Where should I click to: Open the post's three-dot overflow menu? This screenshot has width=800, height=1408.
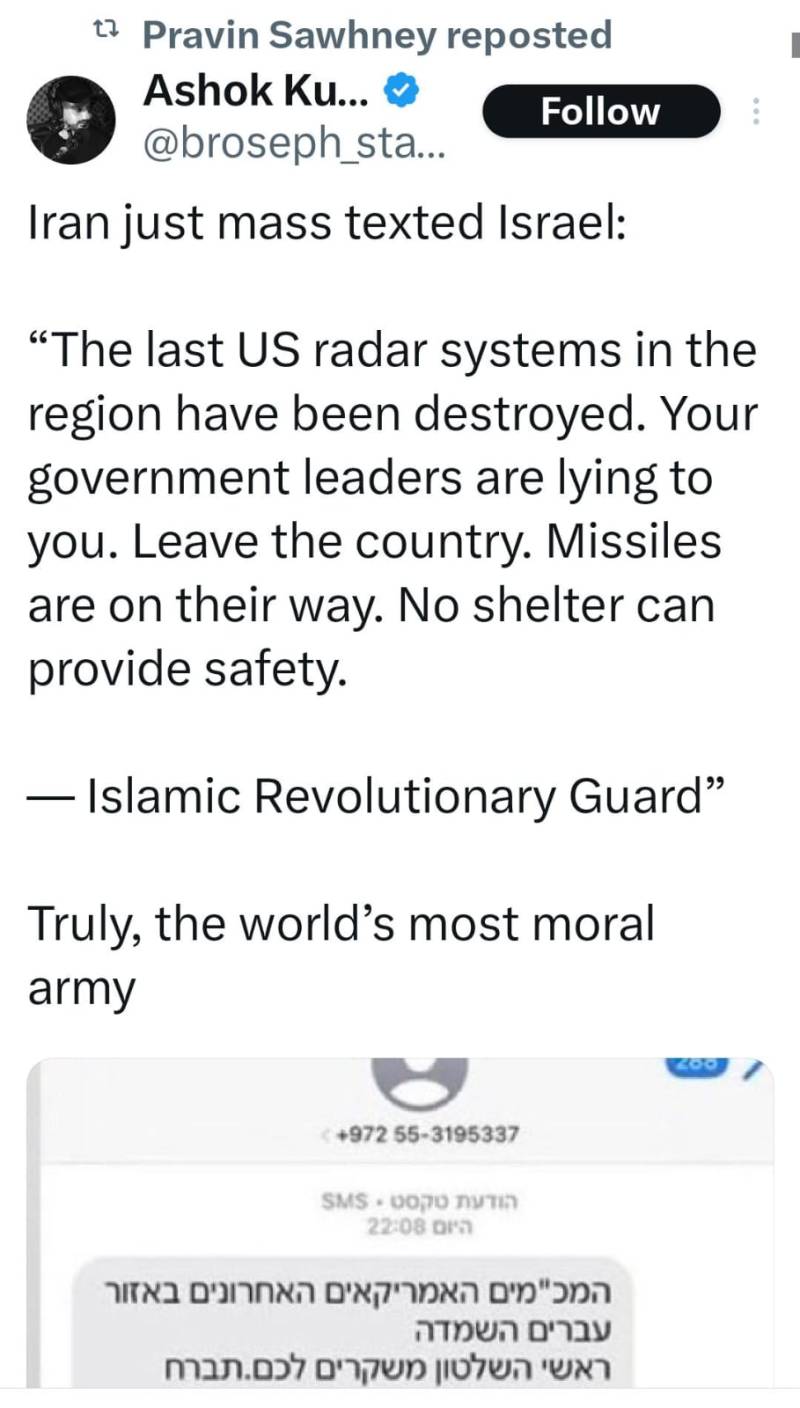(755, 111)
